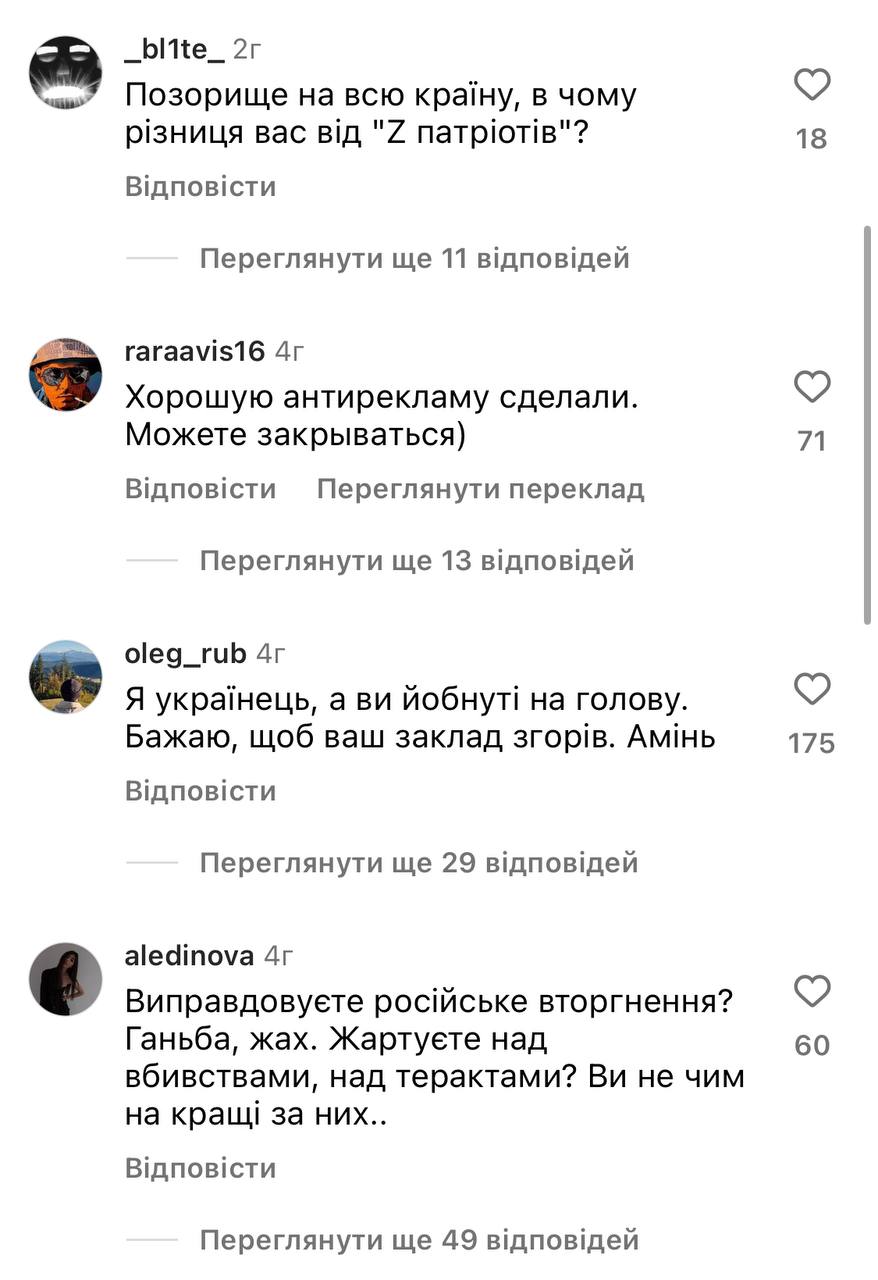Expand 11 more replies under _bl1te_

pyautogui.click(x=414, y=259)
